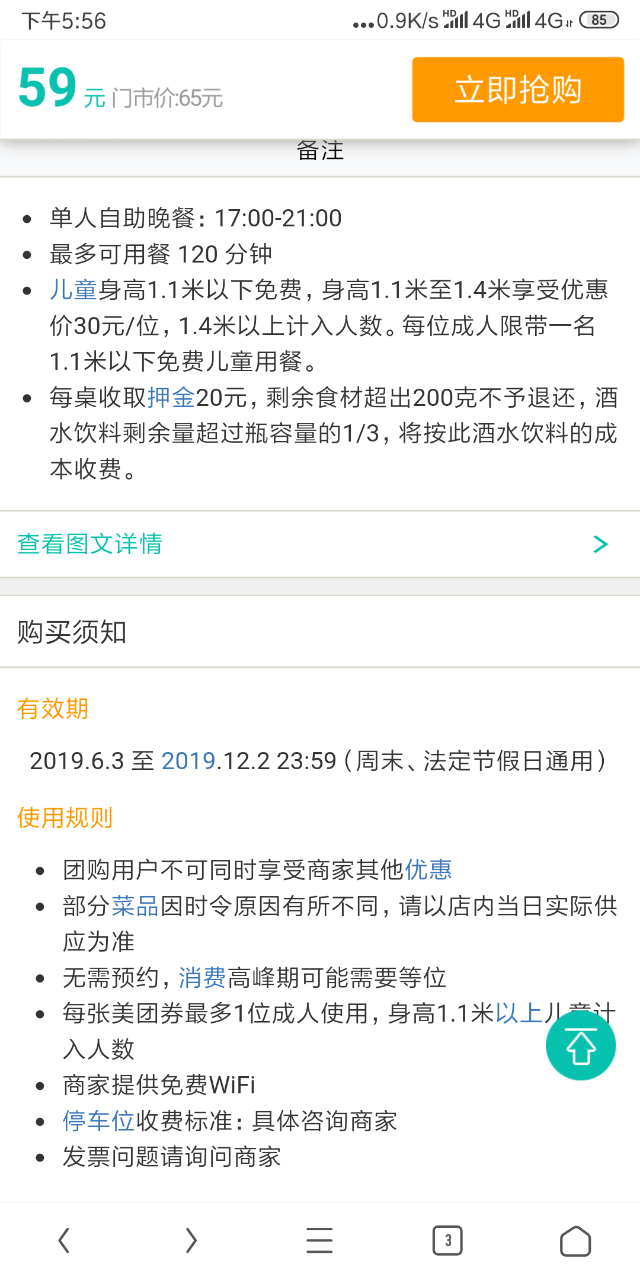This screenshot has width=640, height=1280.
Task: Open the tab switcher showing 3 tabs
Action: pos(447,1241)
